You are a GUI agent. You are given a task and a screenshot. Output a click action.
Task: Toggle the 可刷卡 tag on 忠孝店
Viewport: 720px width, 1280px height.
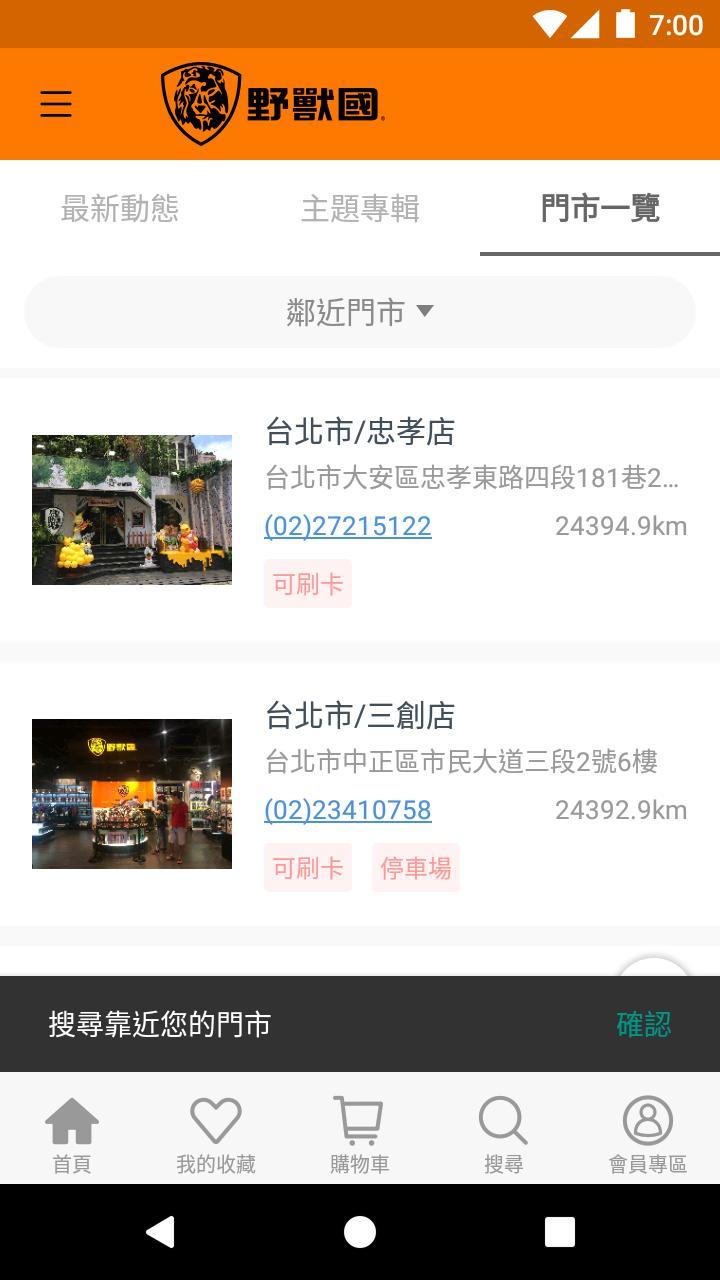click(307, 583)
